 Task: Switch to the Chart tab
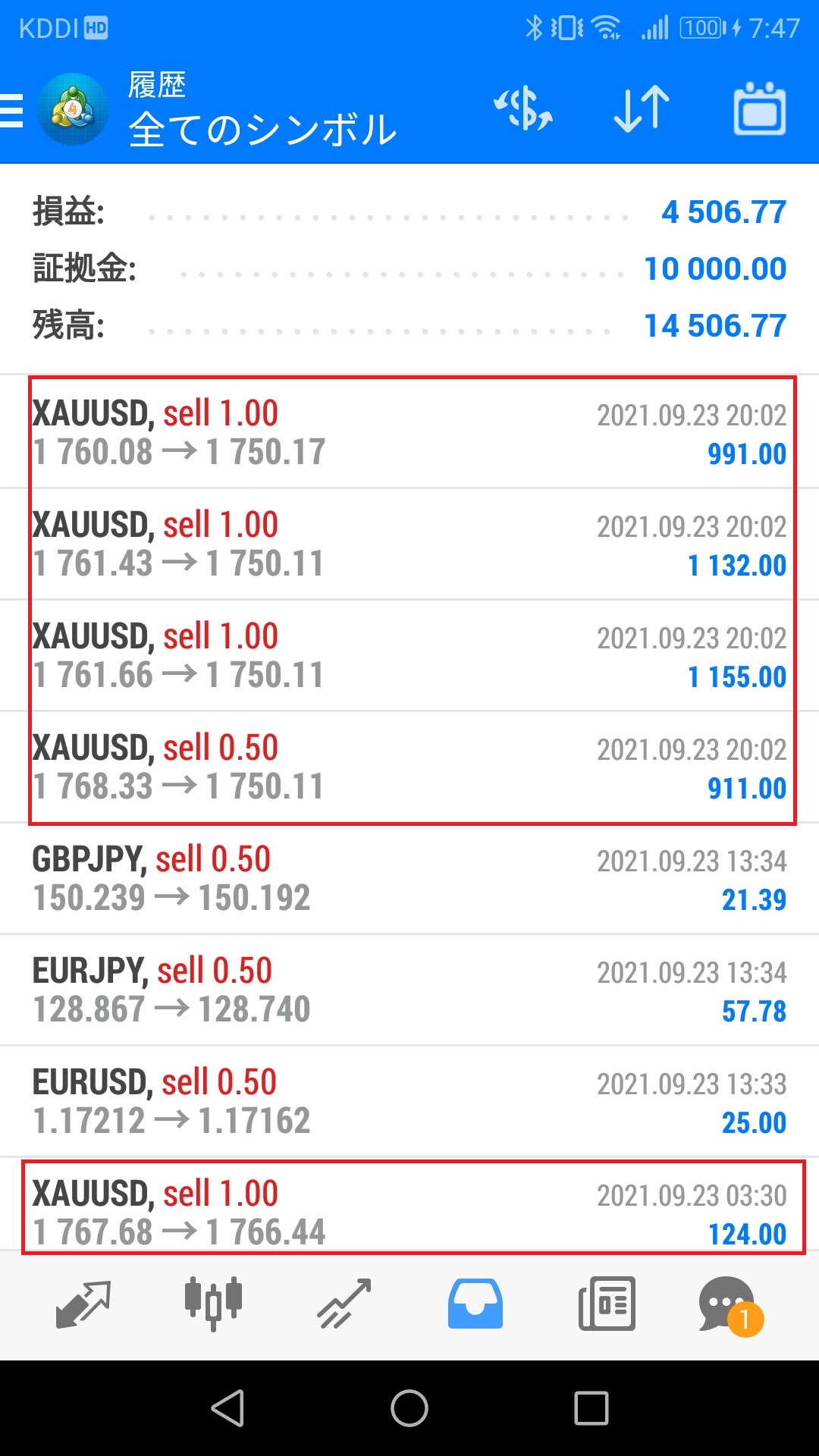click(x=213, y=1304)
